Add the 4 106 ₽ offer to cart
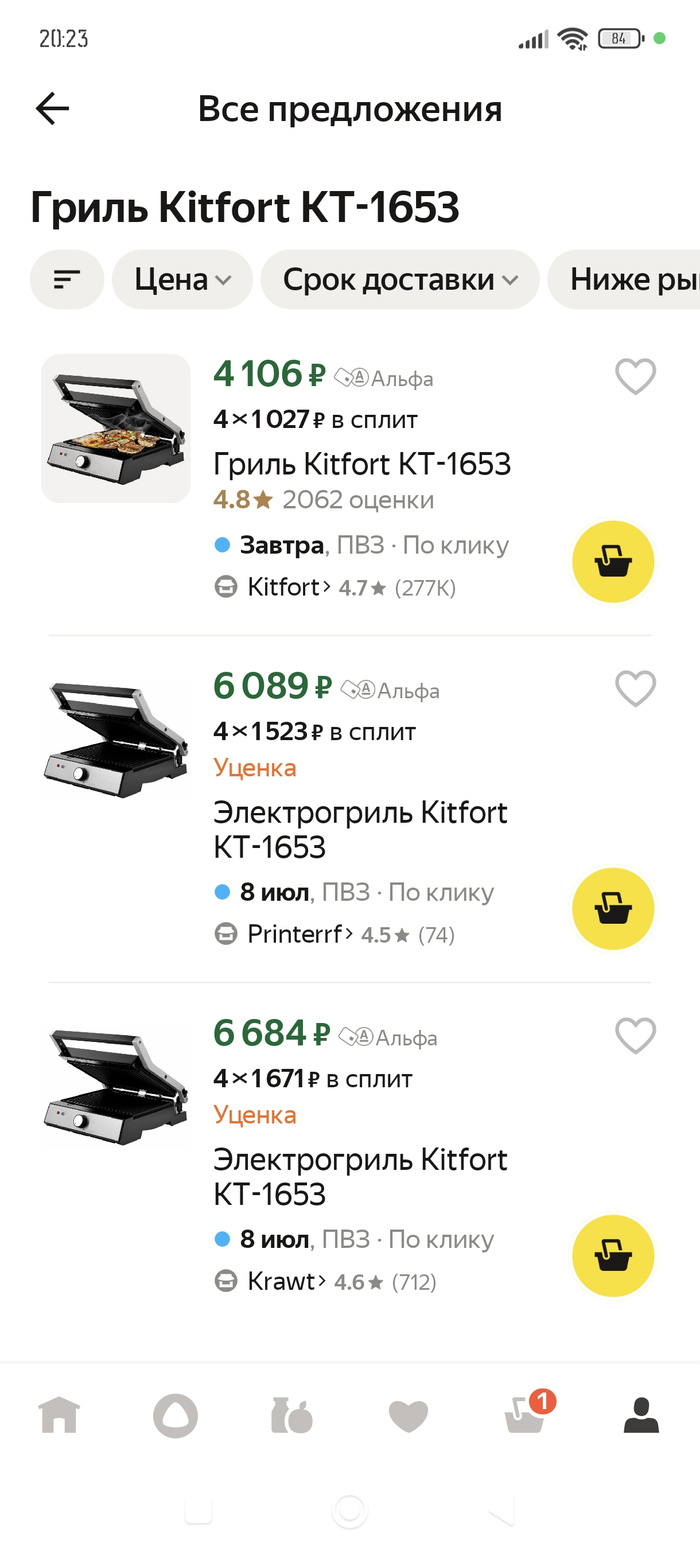This screenshot has height=1556, width=700. tap(612, 562)
